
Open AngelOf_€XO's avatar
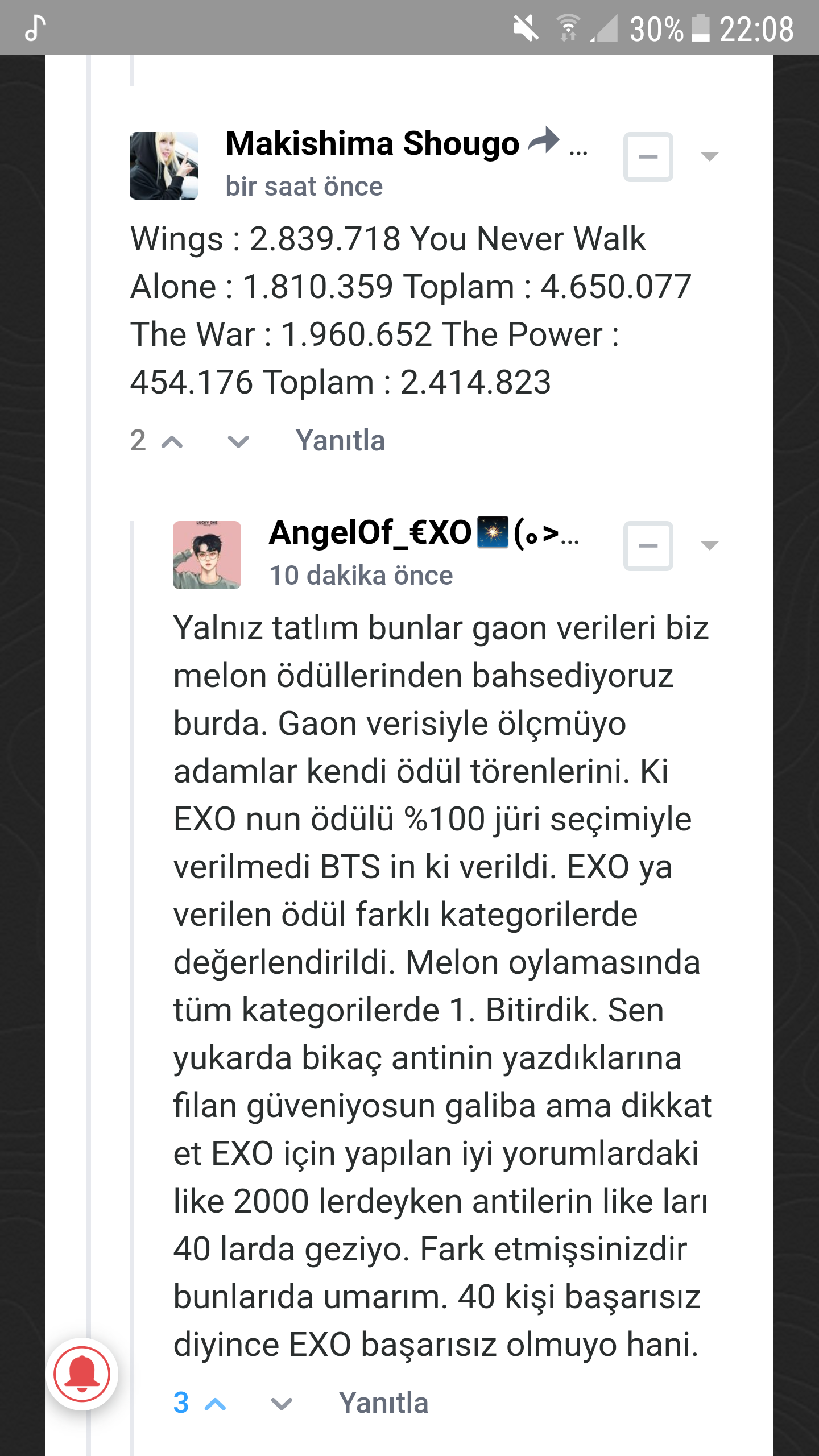[x=207, y=555]
